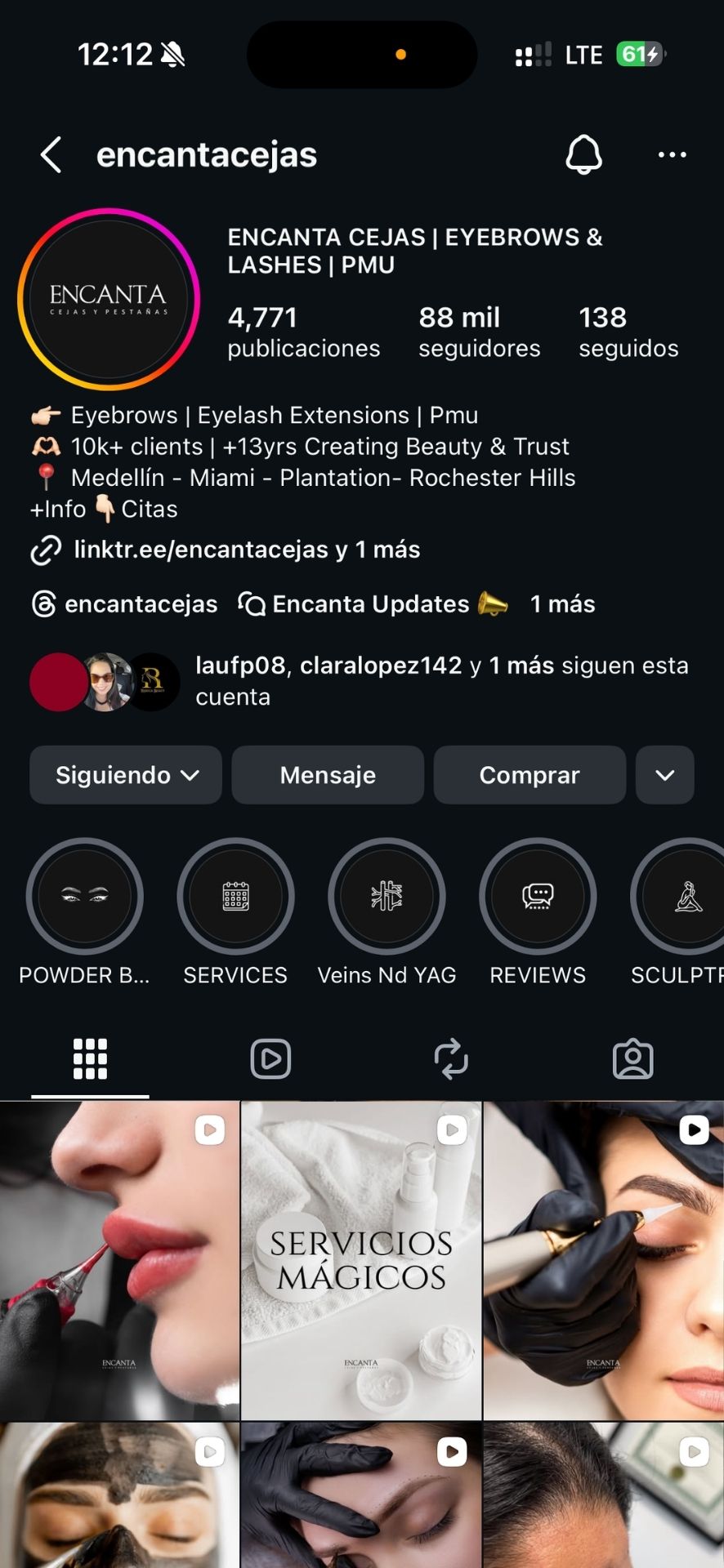This screenshot has width=724, height=1568.
Task: Open the three-dot overflow menu
Action: (672, 154)
